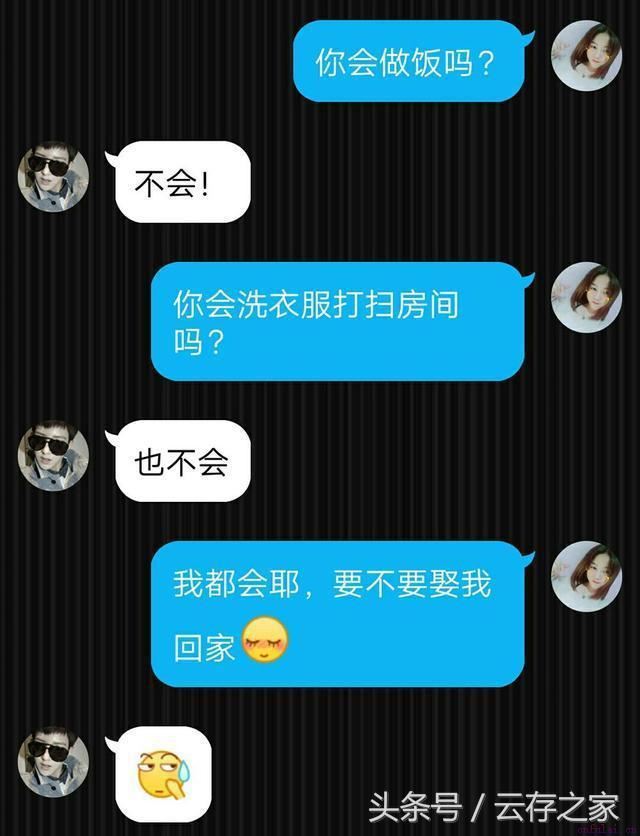Tap the avatar next to "不会!"

click(x=53, y=175)
